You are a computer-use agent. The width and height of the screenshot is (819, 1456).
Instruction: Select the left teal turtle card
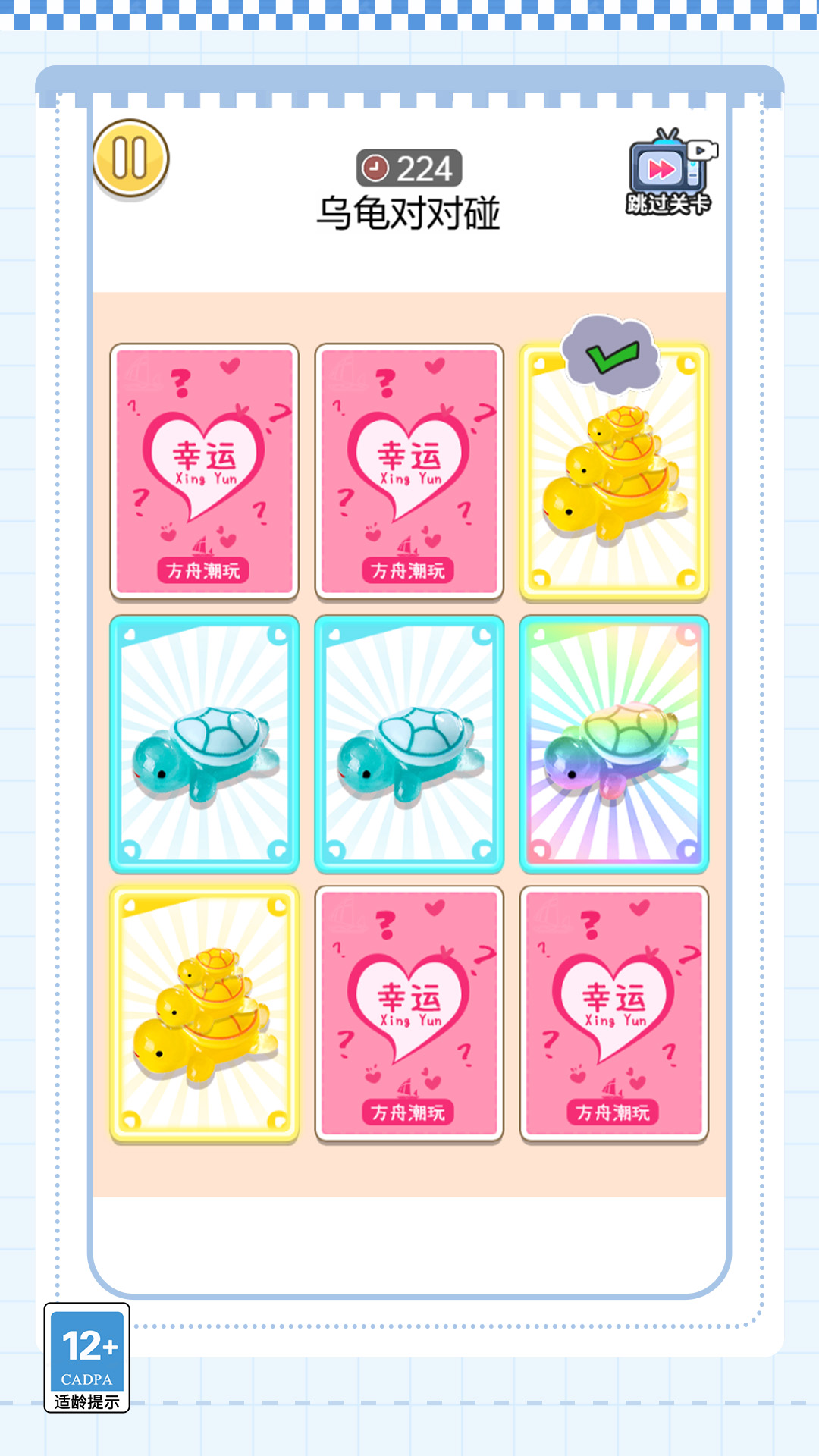(204, 744)
